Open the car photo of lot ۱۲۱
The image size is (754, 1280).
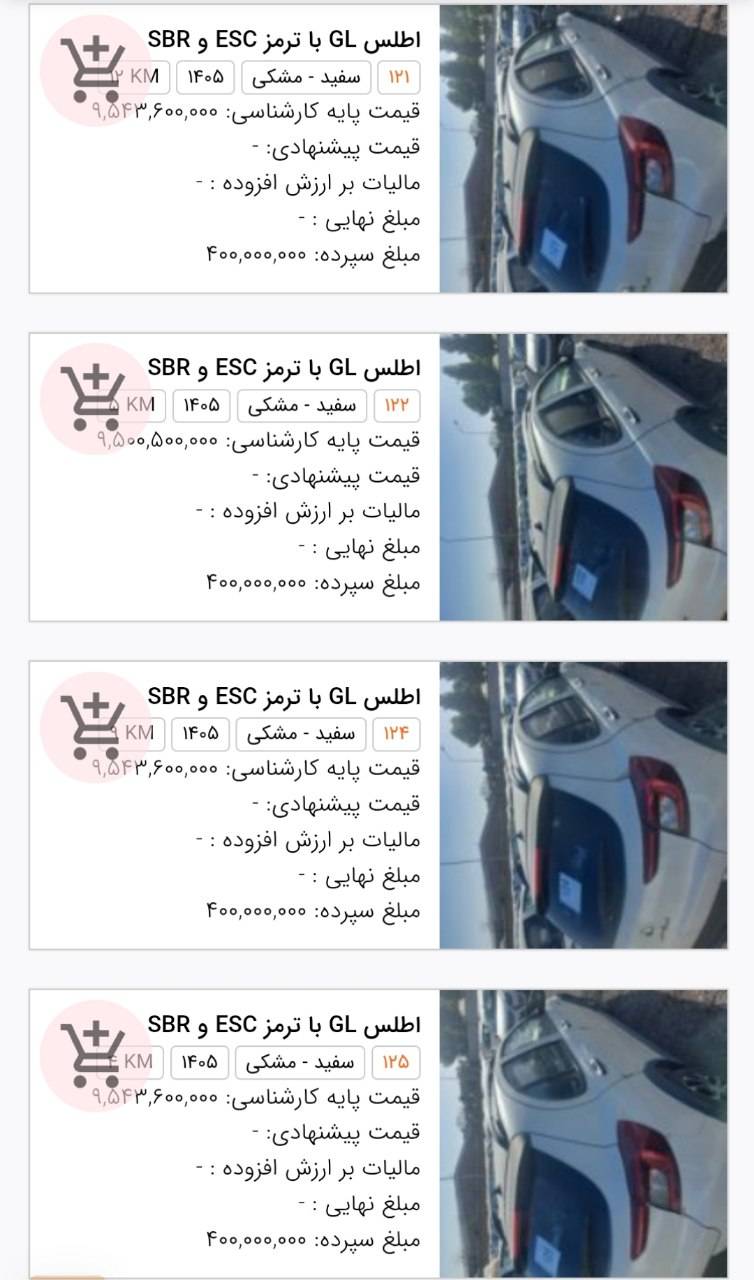[x=583, y=149]
